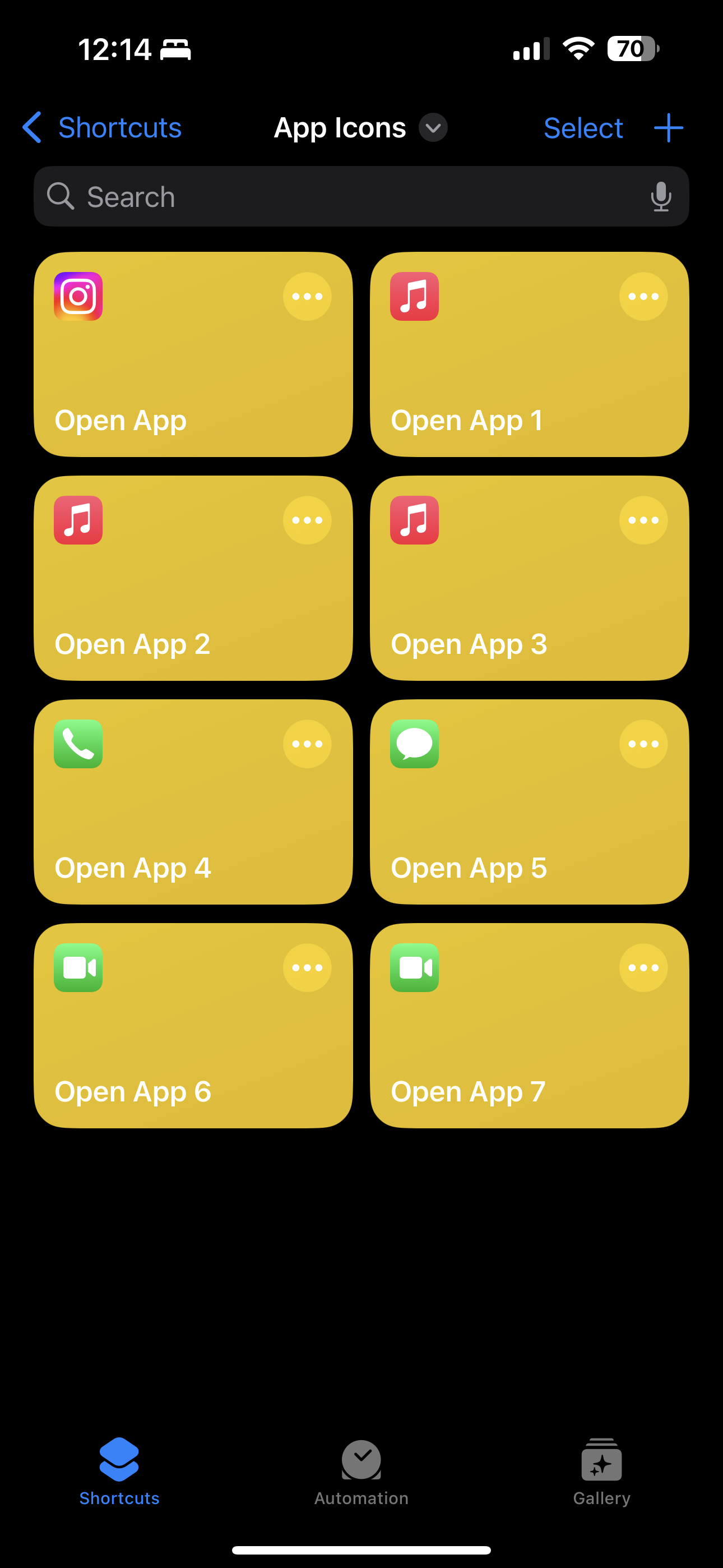
Task: Add a new shortcut with plus icon
Action: (x=668, y=128)
